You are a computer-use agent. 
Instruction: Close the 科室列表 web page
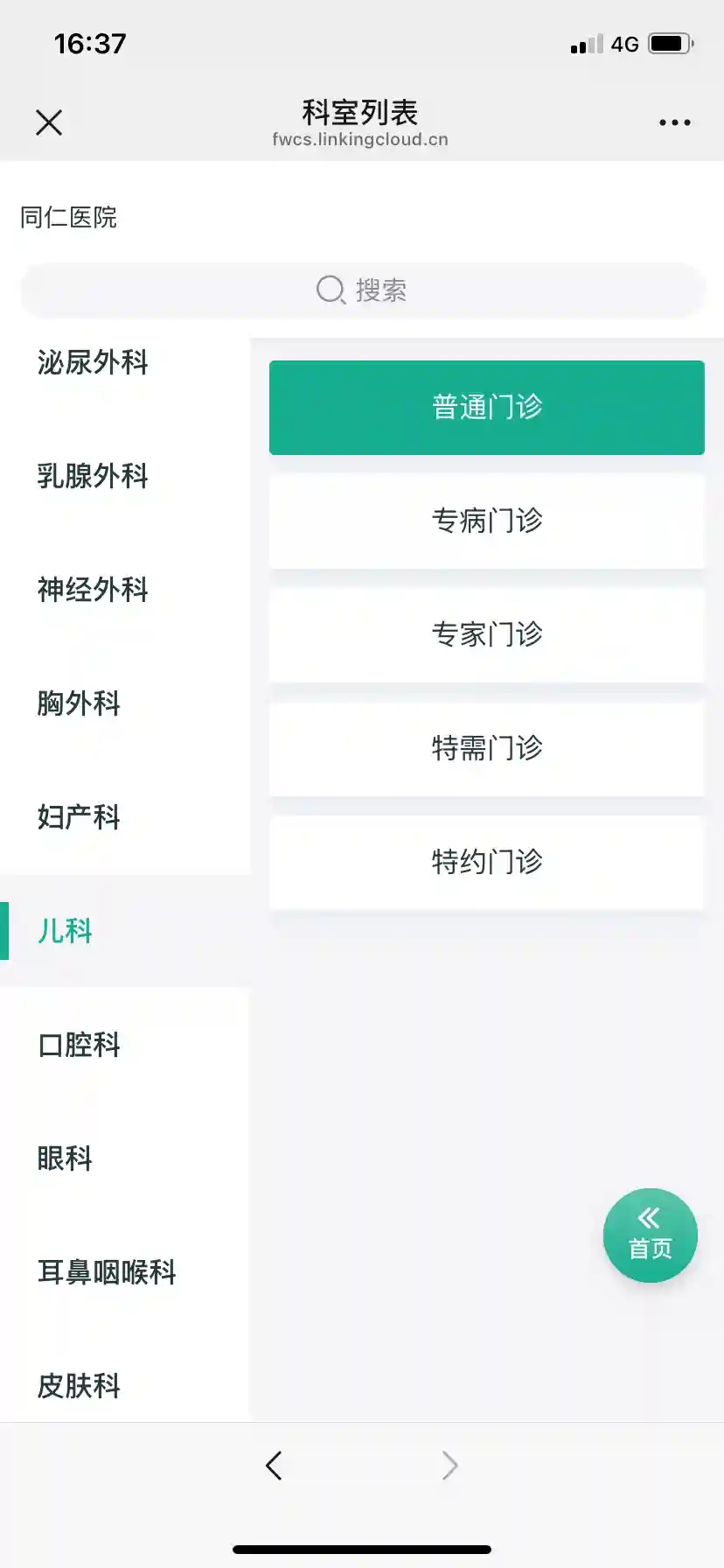49,122
